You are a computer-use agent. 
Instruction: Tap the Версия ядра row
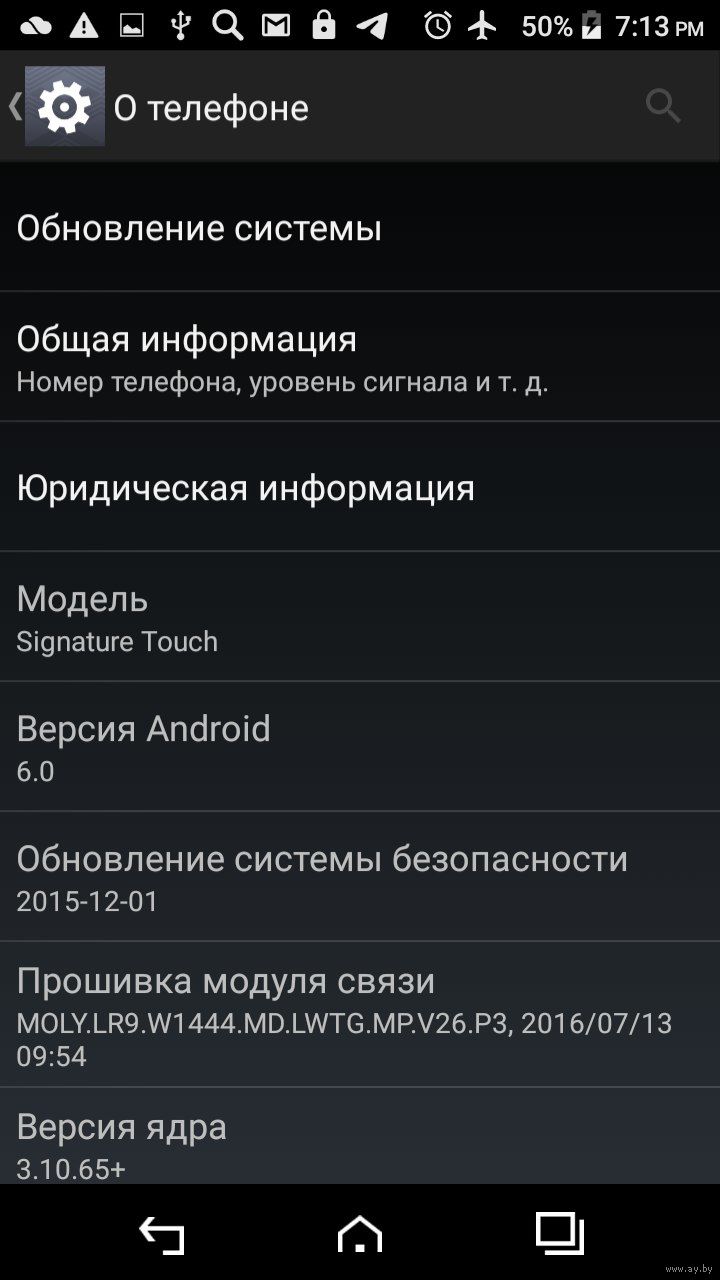point(360,1140)
